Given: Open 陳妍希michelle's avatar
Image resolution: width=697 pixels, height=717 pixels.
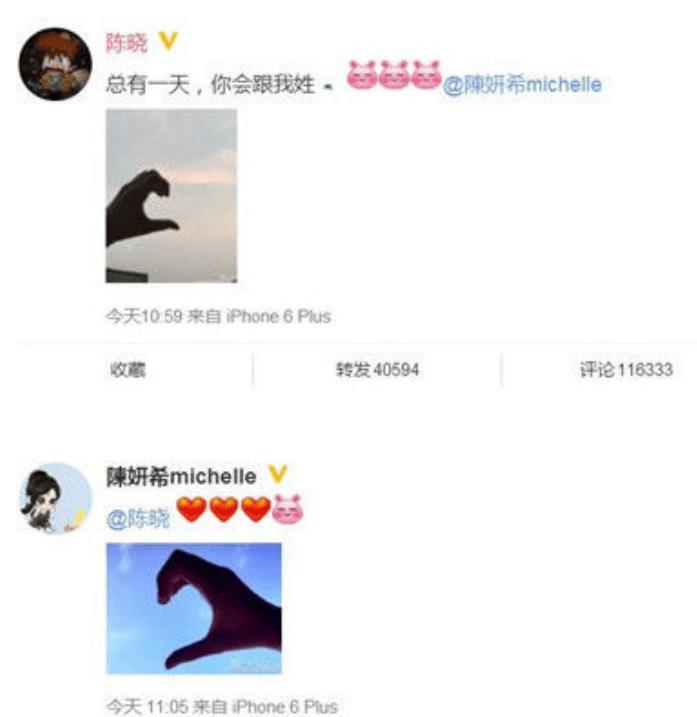Looking at the screenshot, I should (55, 498).
